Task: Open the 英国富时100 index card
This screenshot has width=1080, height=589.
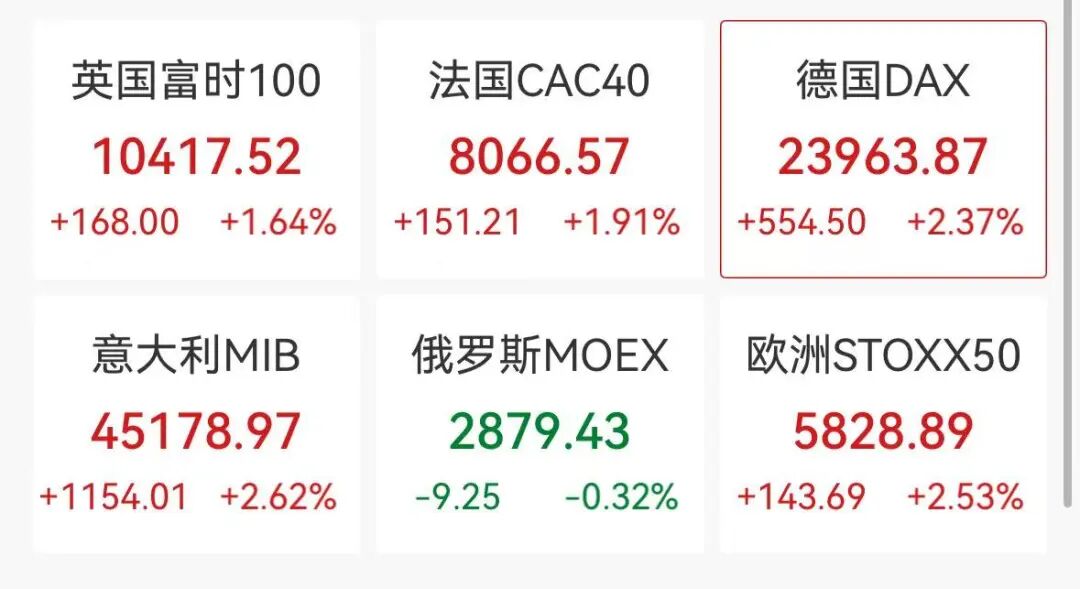Action: 196,150
